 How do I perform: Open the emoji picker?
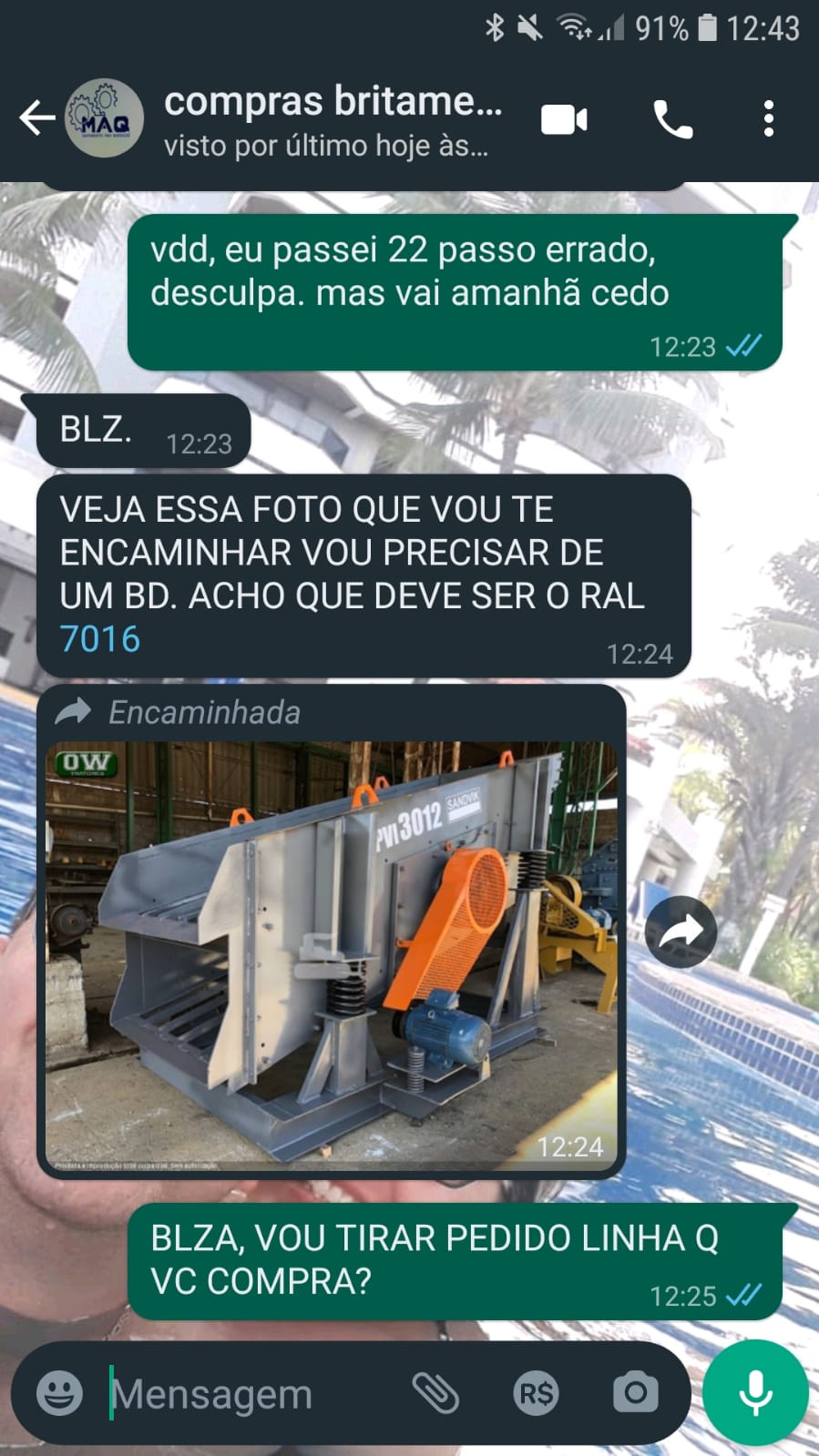click(60, 1393)
